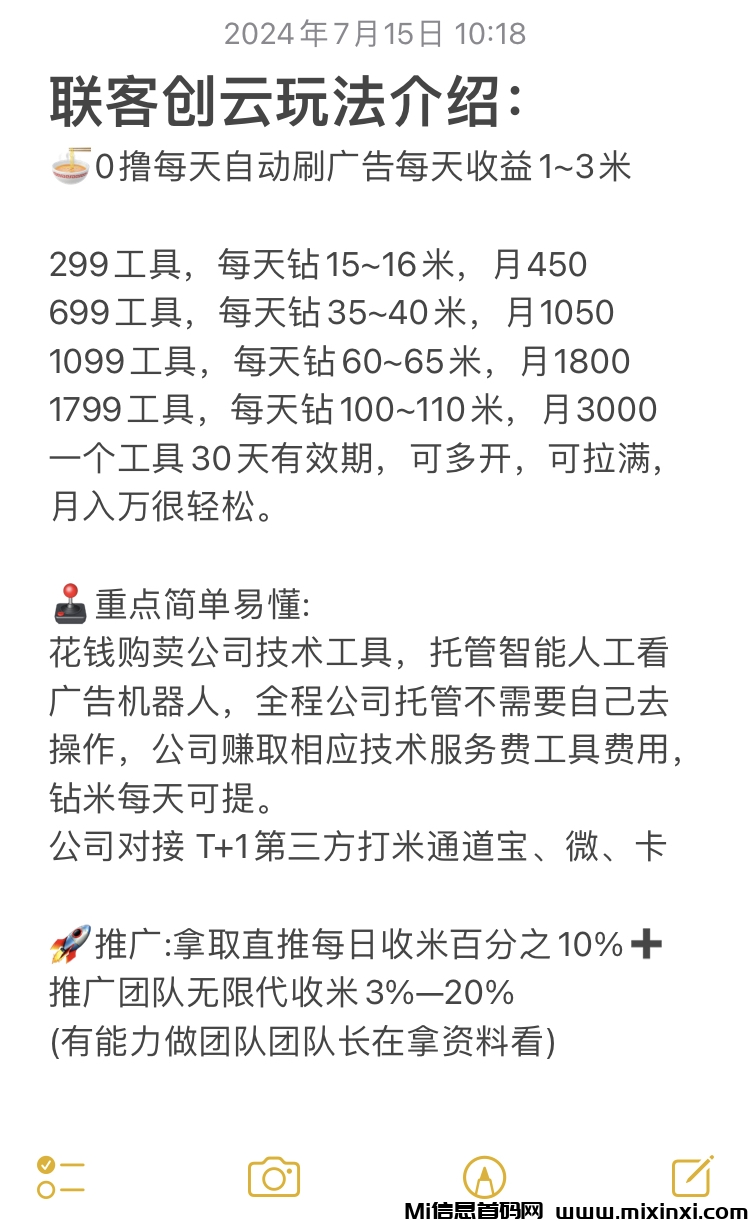Open the camera attachment options
Image resolution: width=750 pixels, height=1221 pixels.
coord(273,1177)
